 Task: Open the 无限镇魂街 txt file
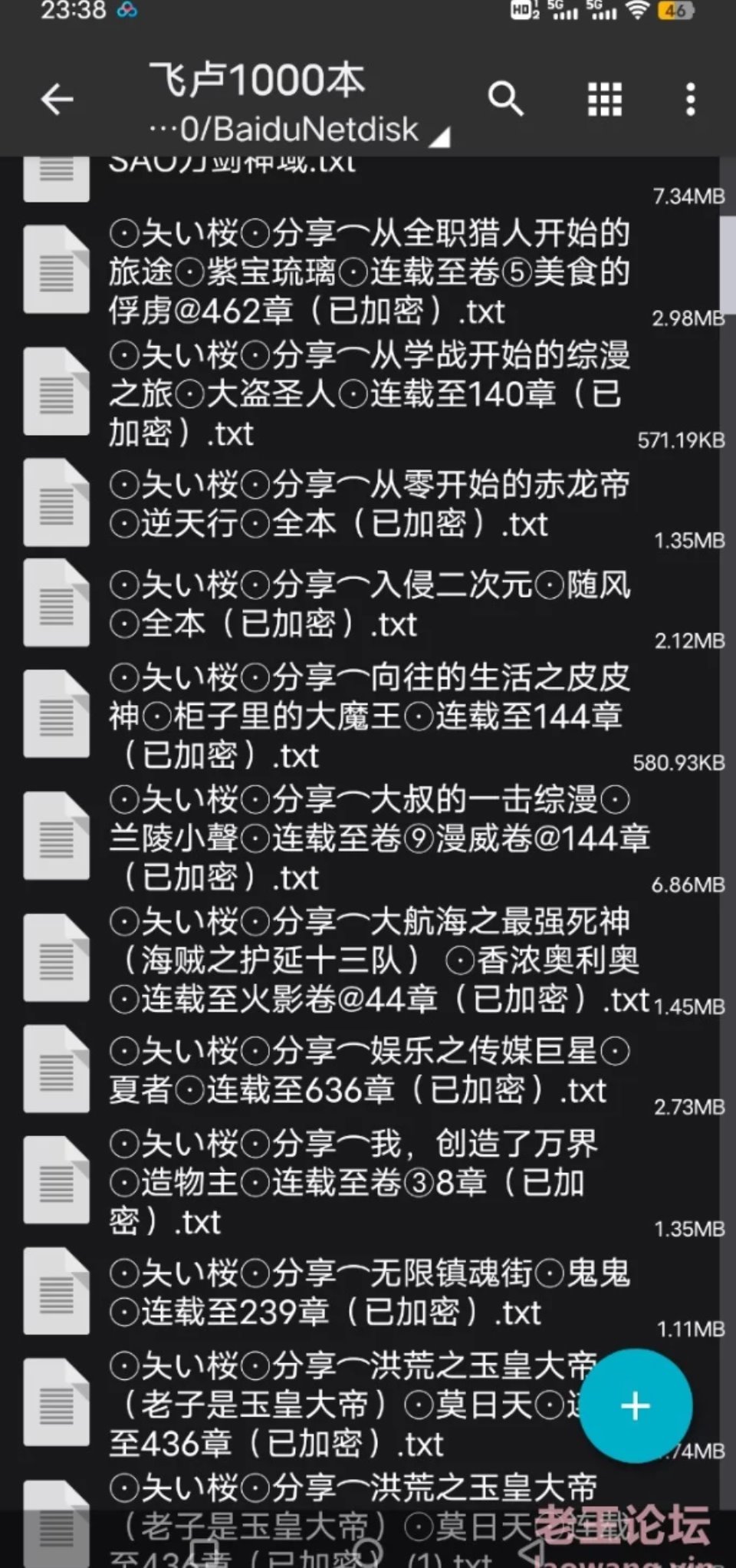click(x=368, y=1292)
